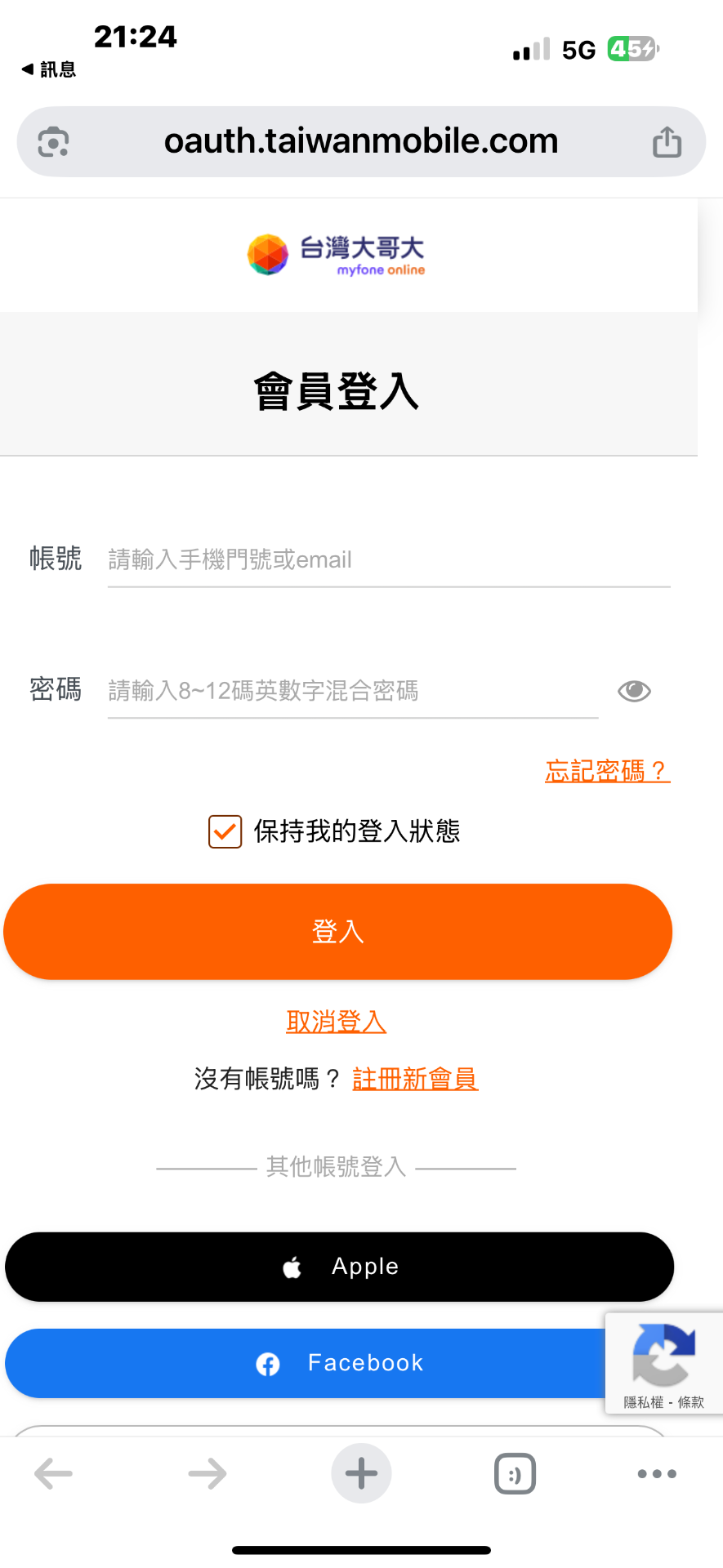Focus the 帳號 account input field
The width and height of the screenshot is (723, 1568).
(388, 560)
